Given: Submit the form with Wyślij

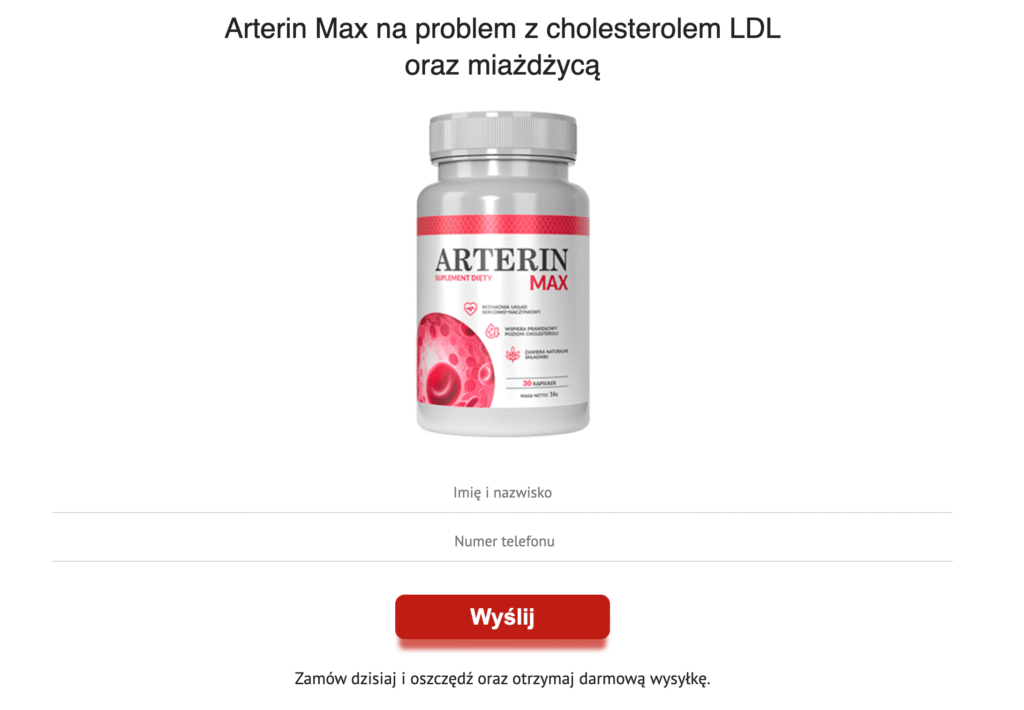Looking at the screenshot, I should 502,617.
